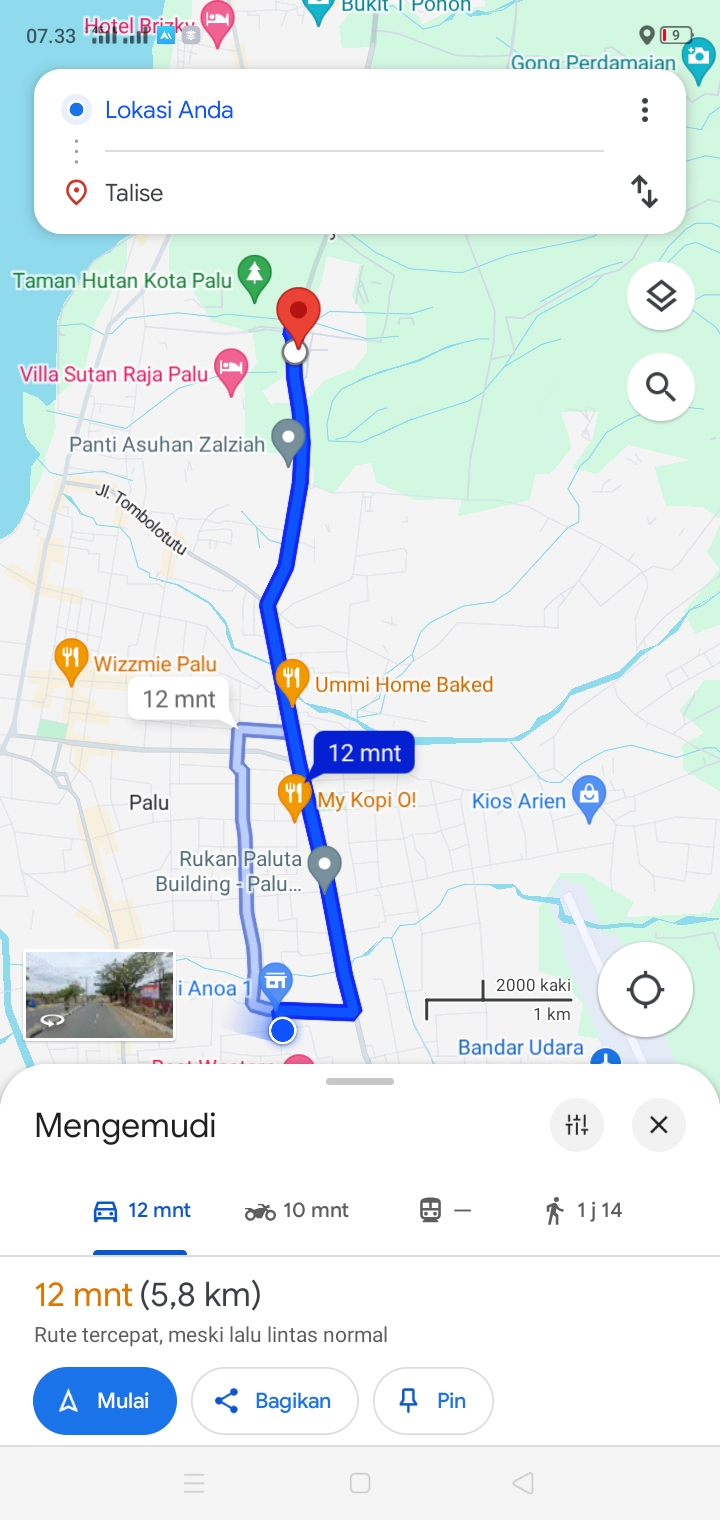Open the Street View thumbnail
Image resolution: width=720 pixels, height=1520 pixels.
(x=99, y=996)
